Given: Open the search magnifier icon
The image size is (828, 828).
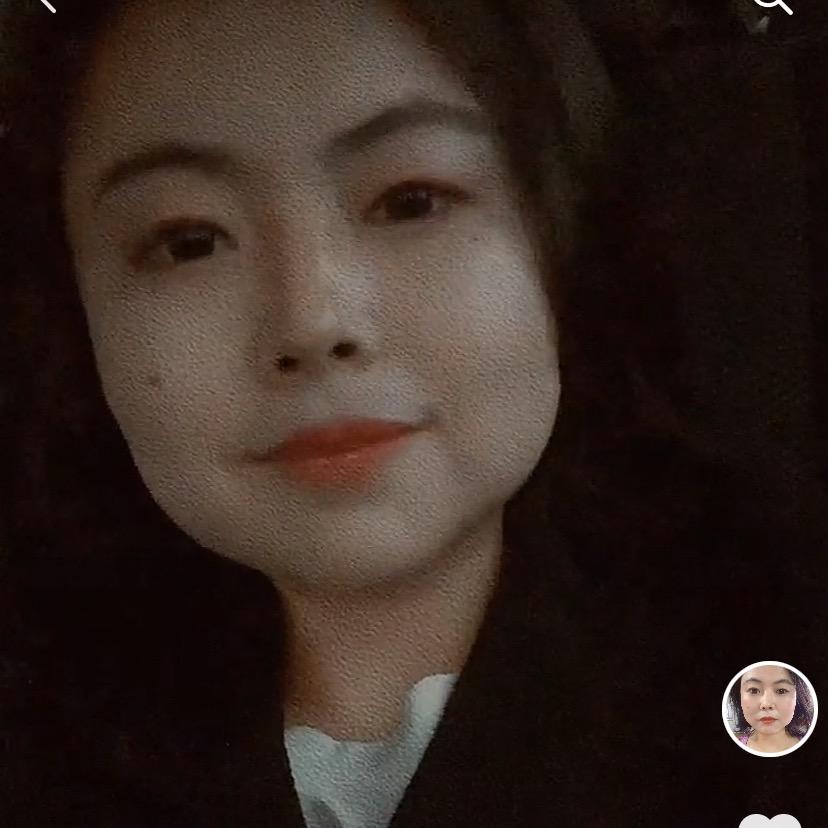Looking at the screenshot, I should pos(772,4).
